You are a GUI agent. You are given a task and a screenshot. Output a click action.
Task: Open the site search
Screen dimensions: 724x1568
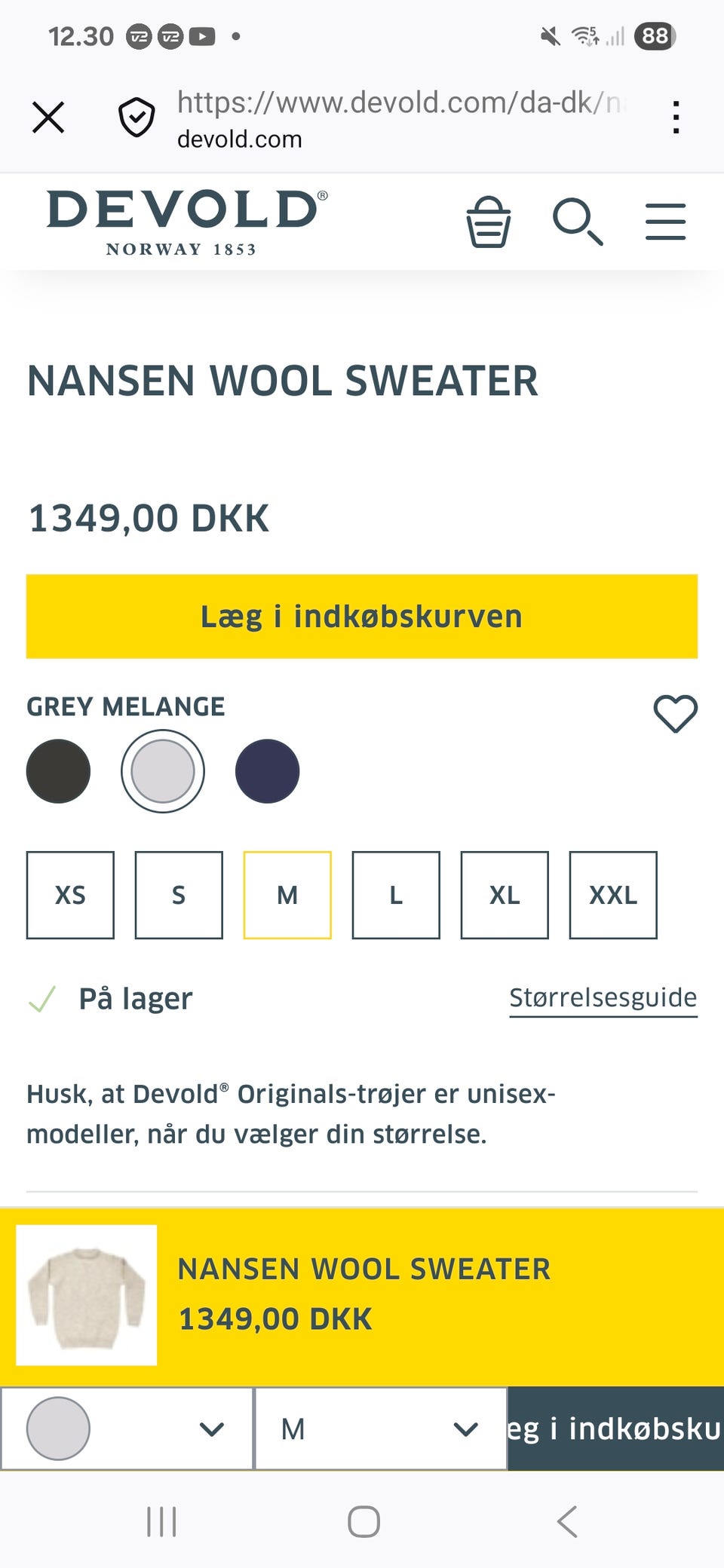[578, 222]
